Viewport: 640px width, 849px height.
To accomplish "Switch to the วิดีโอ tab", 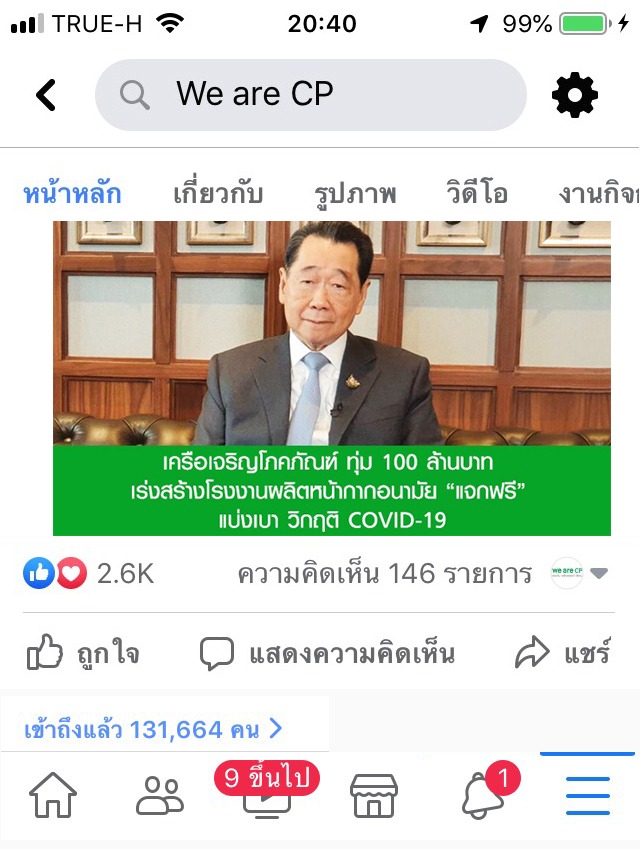I will click(477, 193).
